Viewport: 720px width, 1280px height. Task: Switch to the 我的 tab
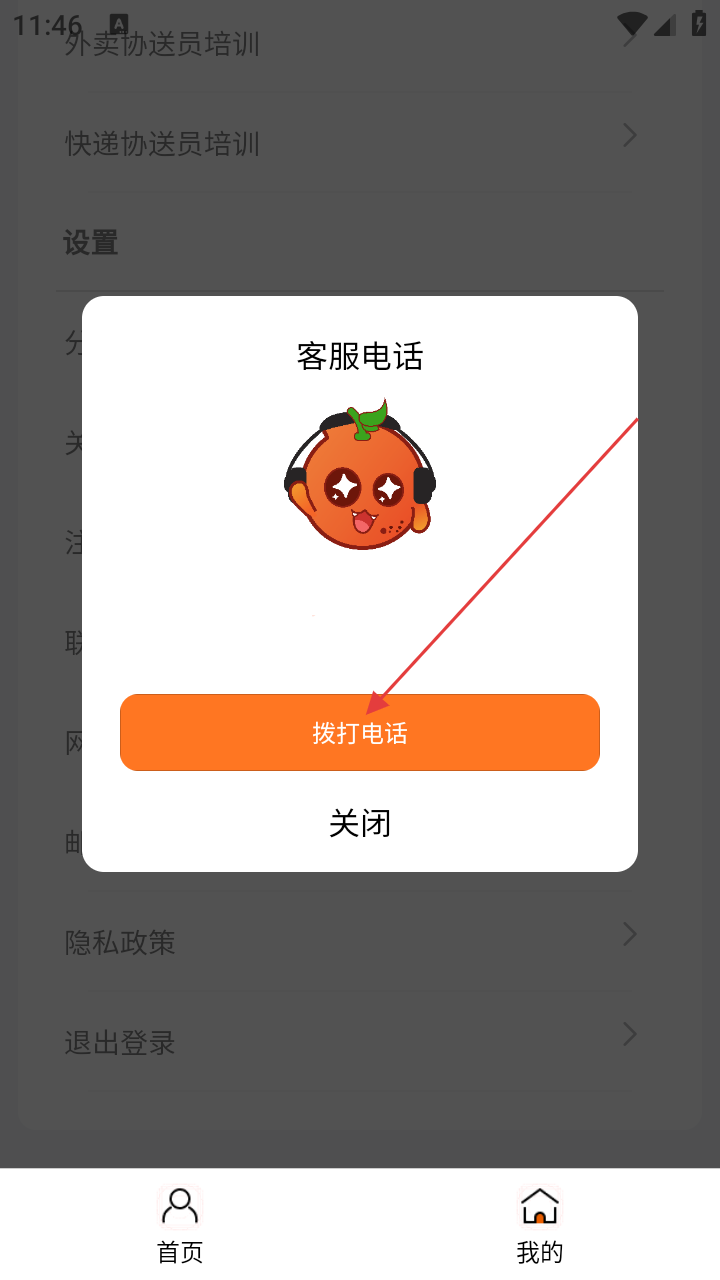pyautogui.click(x=540, y=1224)
